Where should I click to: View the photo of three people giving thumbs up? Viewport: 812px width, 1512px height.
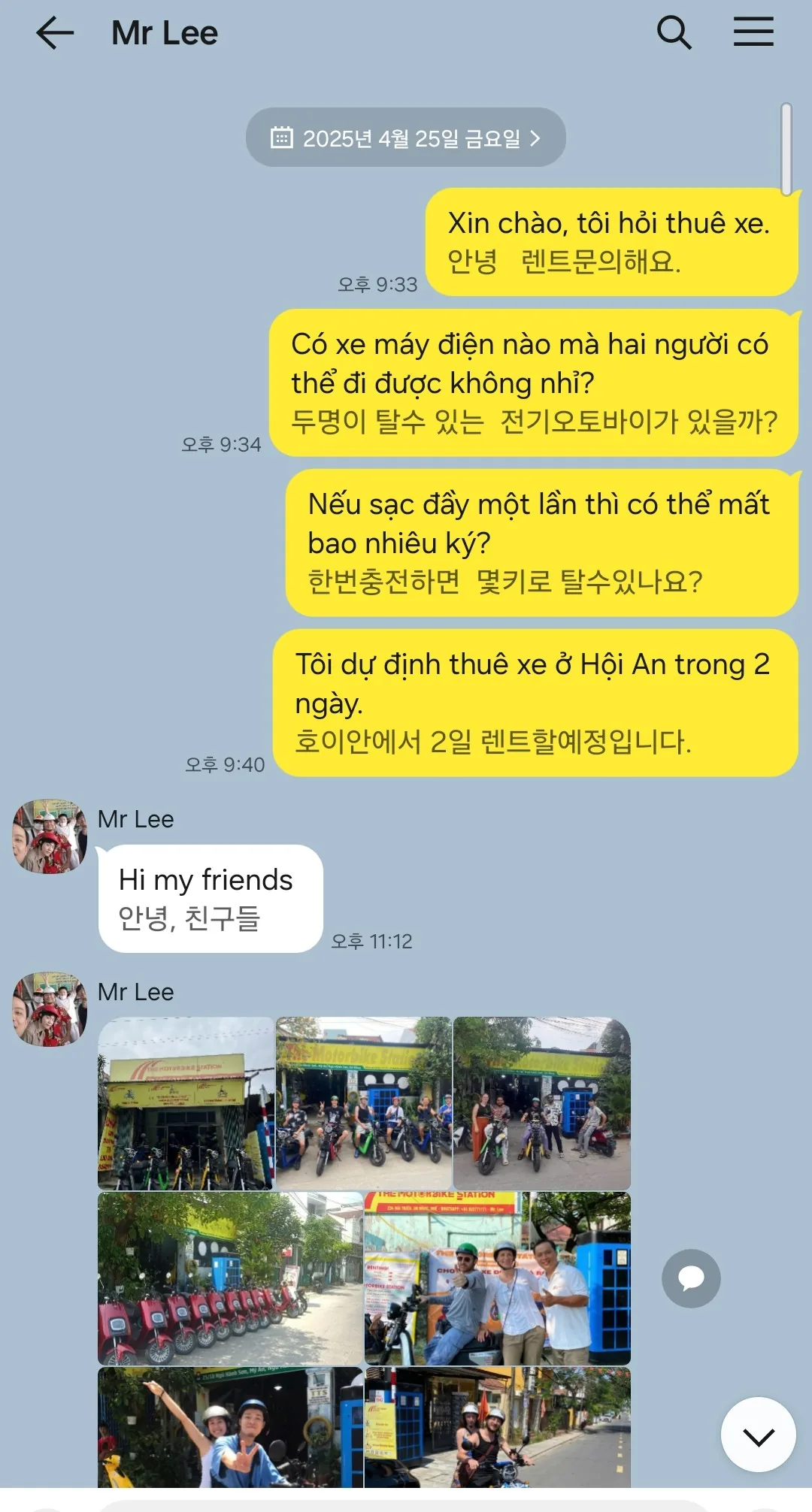coord(497,1278)
